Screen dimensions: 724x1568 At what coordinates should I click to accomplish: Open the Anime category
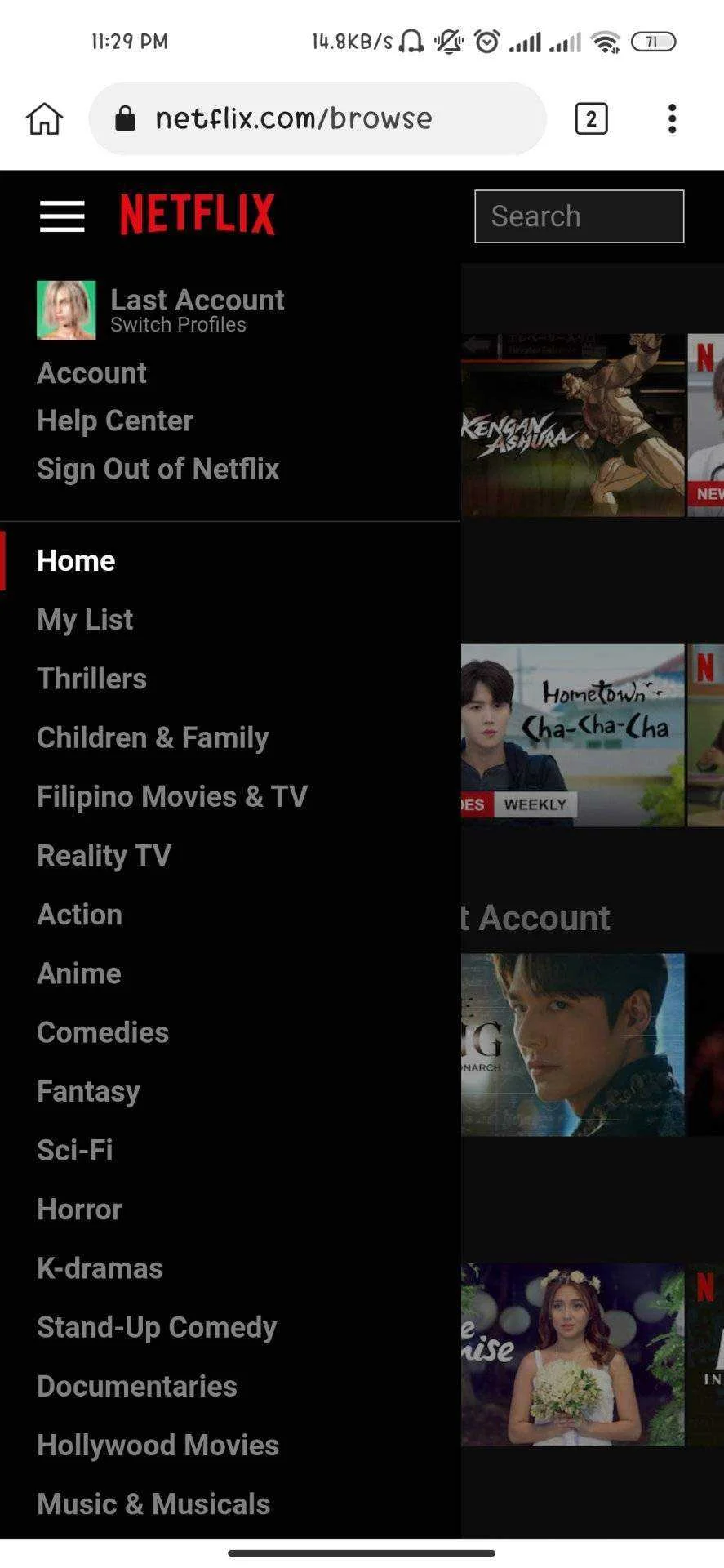[x=79, y=973]
